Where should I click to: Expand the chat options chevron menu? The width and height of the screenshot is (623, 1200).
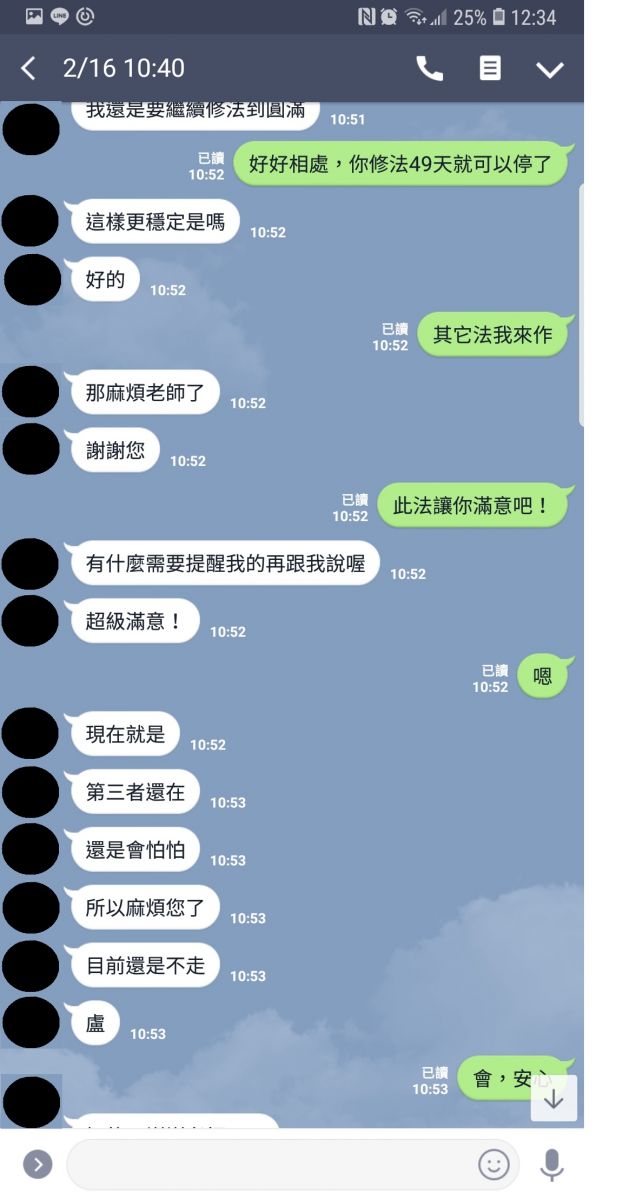550,68
